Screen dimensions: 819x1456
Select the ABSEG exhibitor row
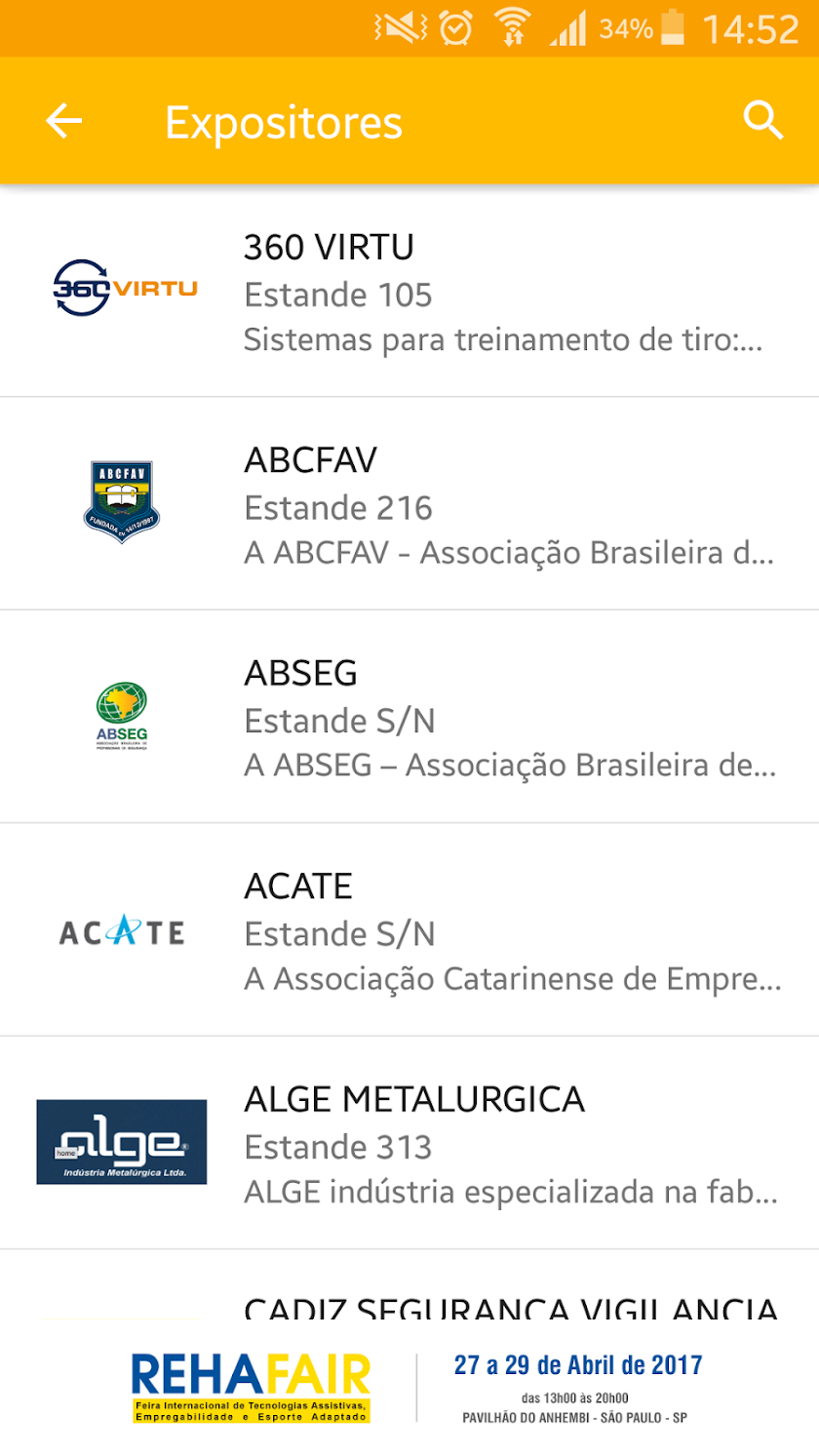coord(409,718)
